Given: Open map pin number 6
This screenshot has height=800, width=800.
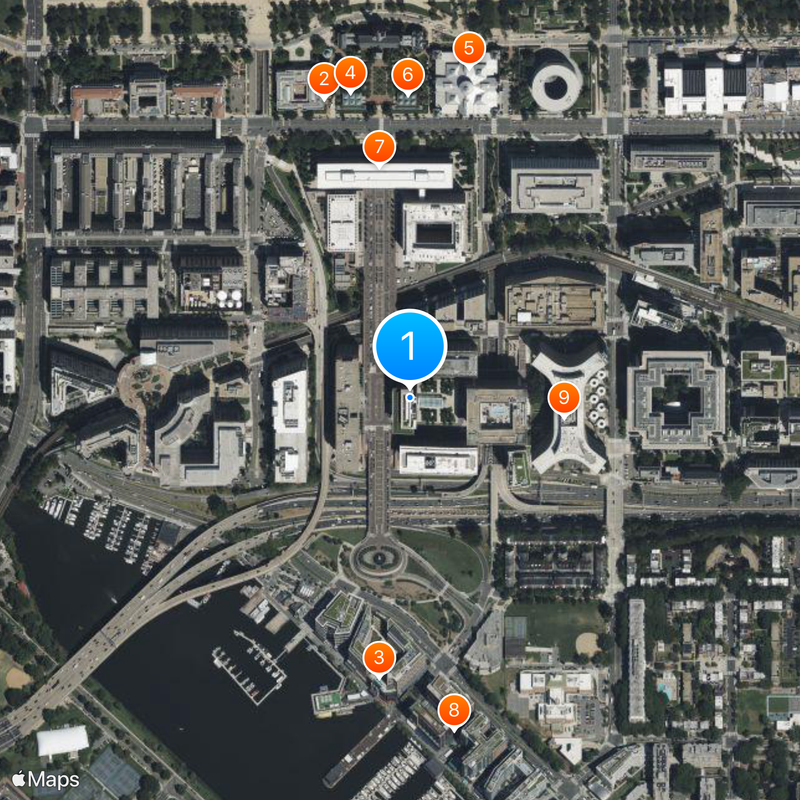Looking at the screenshot, I should click(407, 74).
